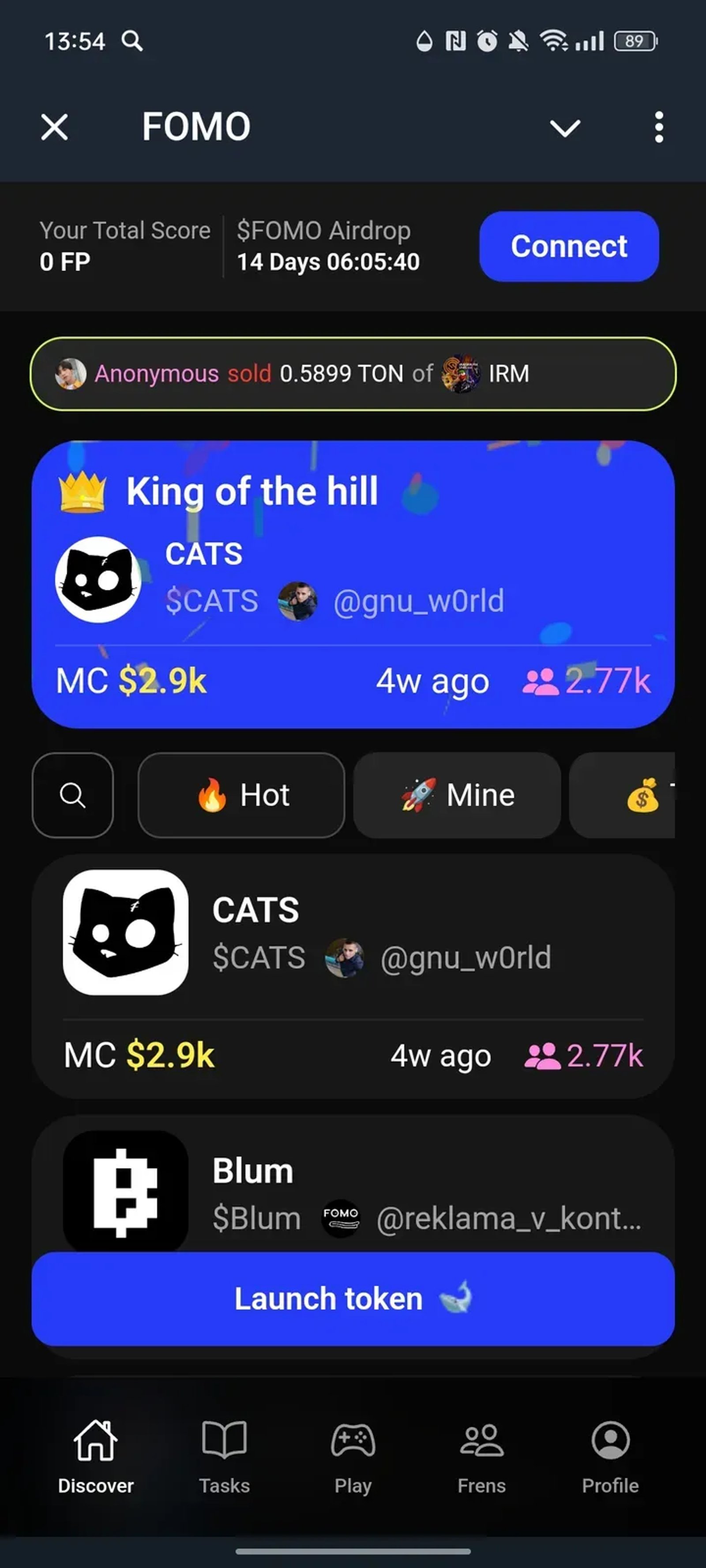Open the token search icon
This screenshot has width=706, height=1568.
(72, 795)
